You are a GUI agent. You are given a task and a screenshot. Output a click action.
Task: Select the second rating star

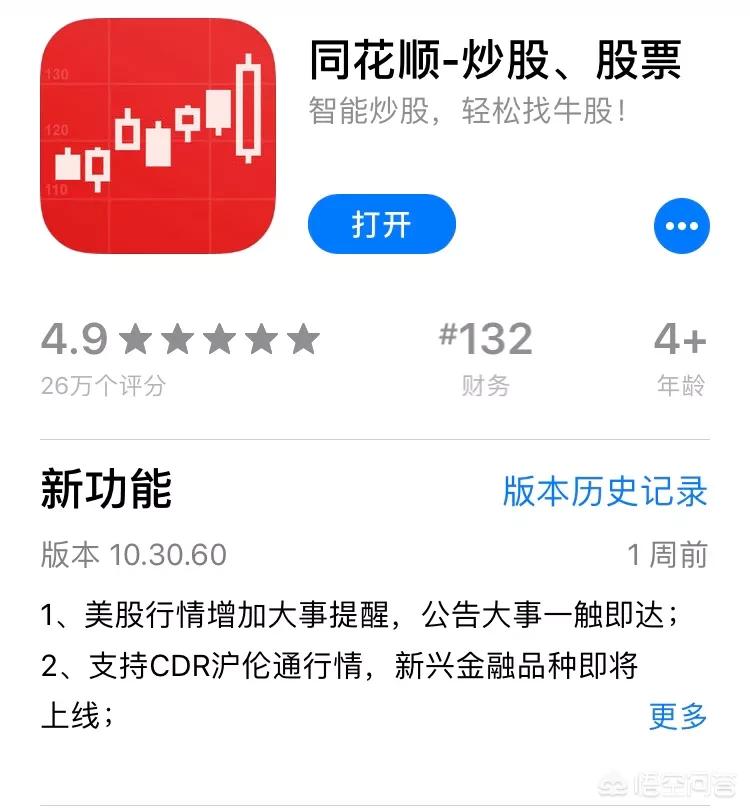175,340
